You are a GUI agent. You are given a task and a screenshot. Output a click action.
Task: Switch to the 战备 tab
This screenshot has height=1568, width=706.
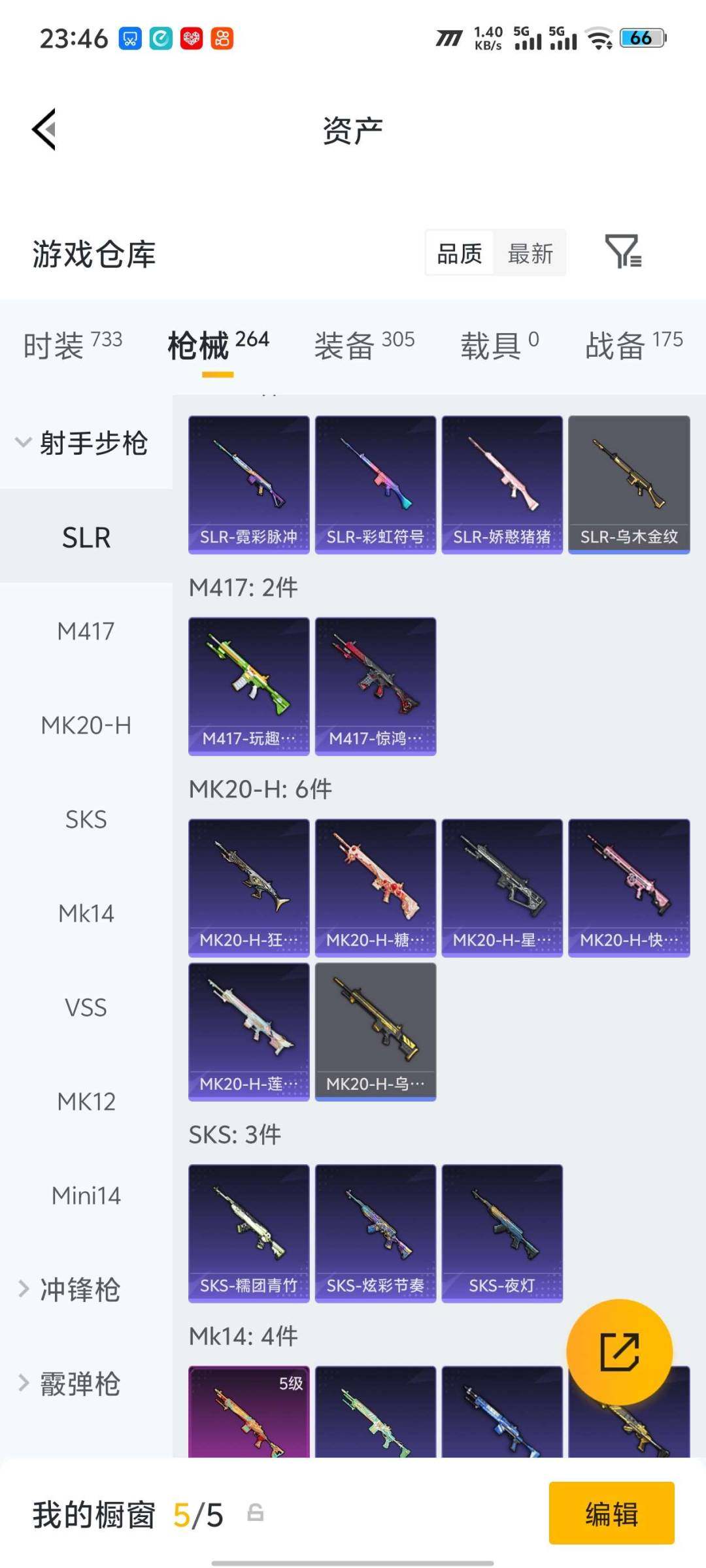(633, 345)
